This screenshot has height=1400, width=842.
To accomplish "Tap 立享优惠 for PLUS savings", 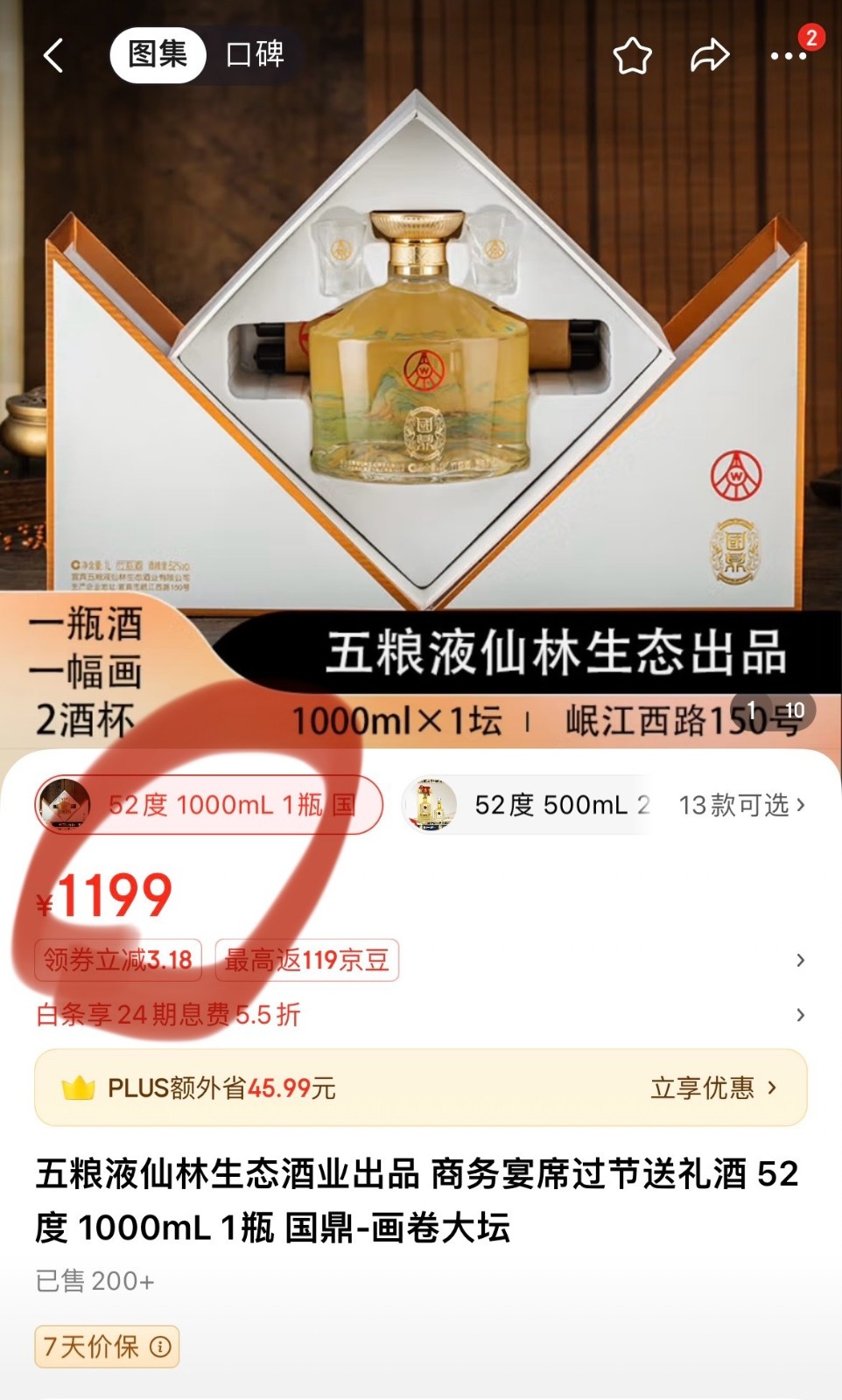I will [x=712, y=1088].
